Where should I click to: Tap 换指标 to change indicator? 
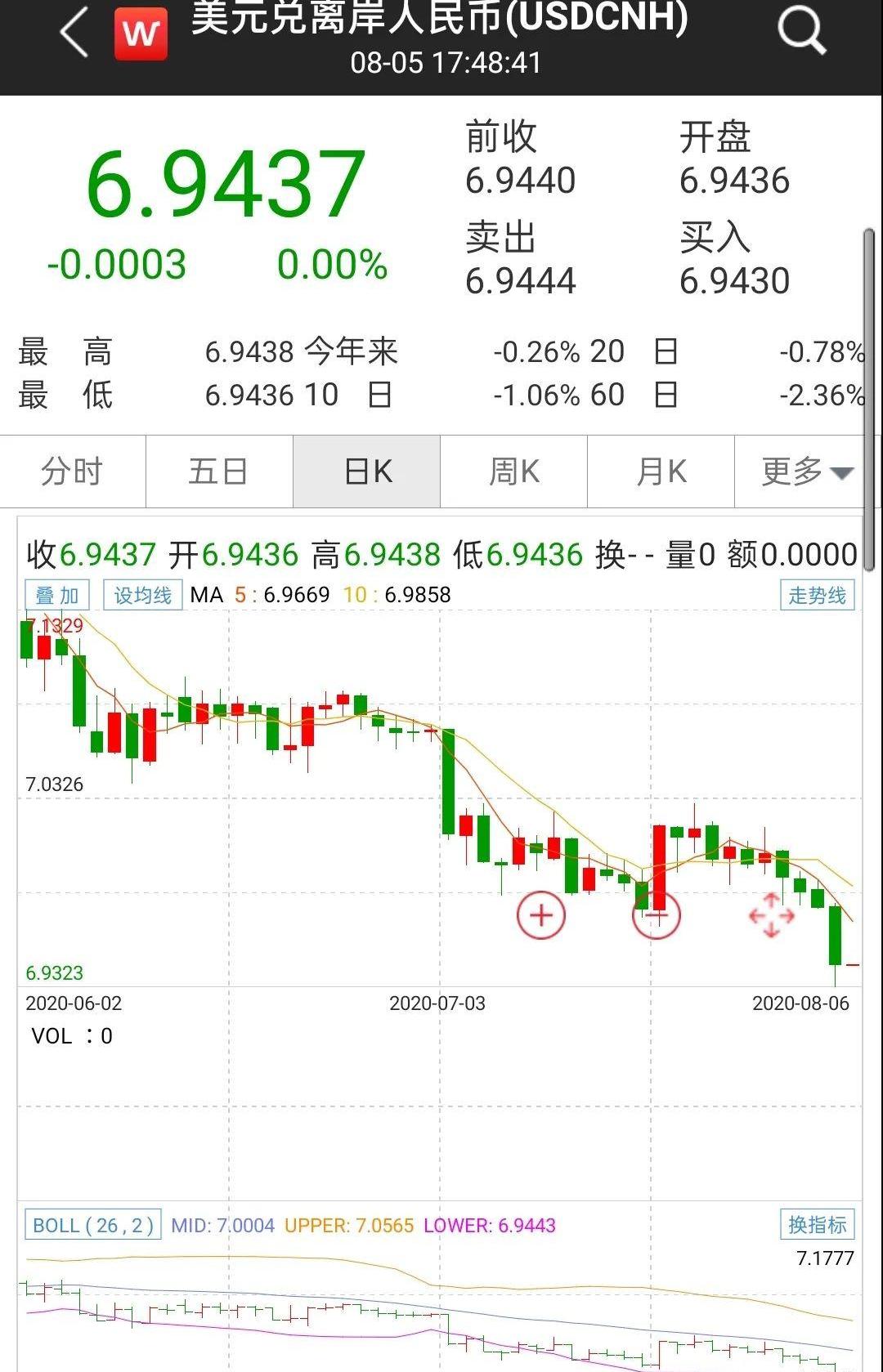click(x=817, y=1225)
